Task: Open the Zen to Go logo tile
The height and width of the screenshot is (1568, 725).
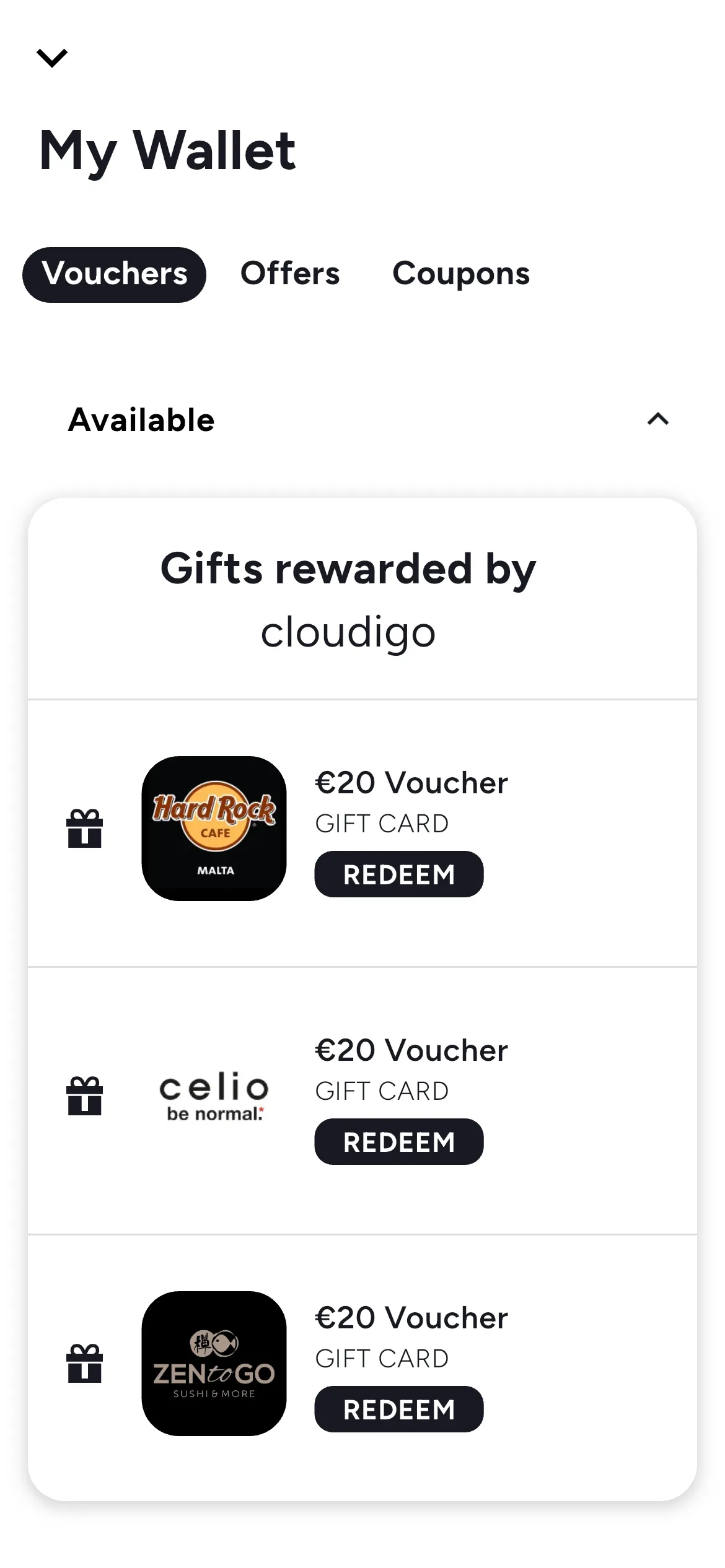Action: tap(214, 1363)
